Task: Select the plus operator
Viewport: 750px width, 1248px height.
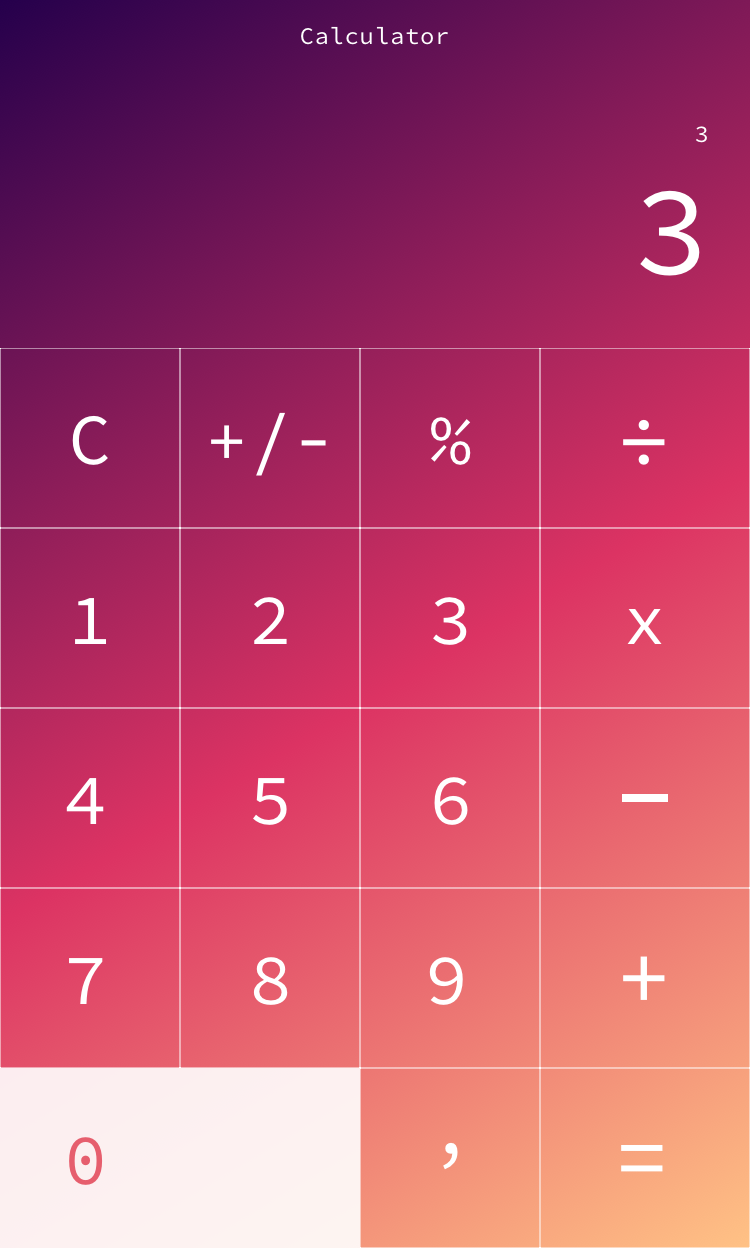Action: (645, 978)
